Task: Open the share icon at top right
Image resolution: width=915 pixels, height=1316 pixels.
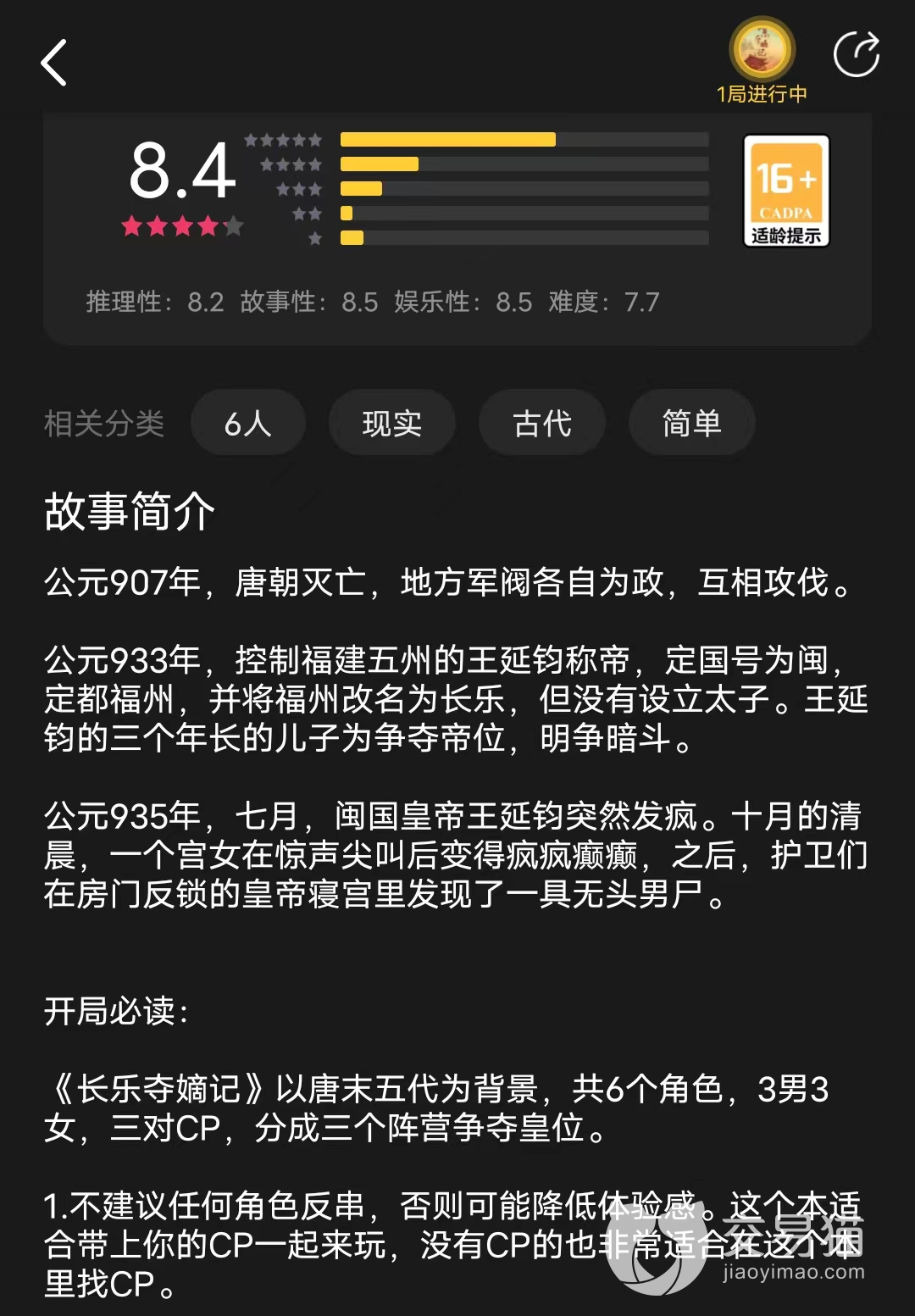Action: [x=856, y=56]
